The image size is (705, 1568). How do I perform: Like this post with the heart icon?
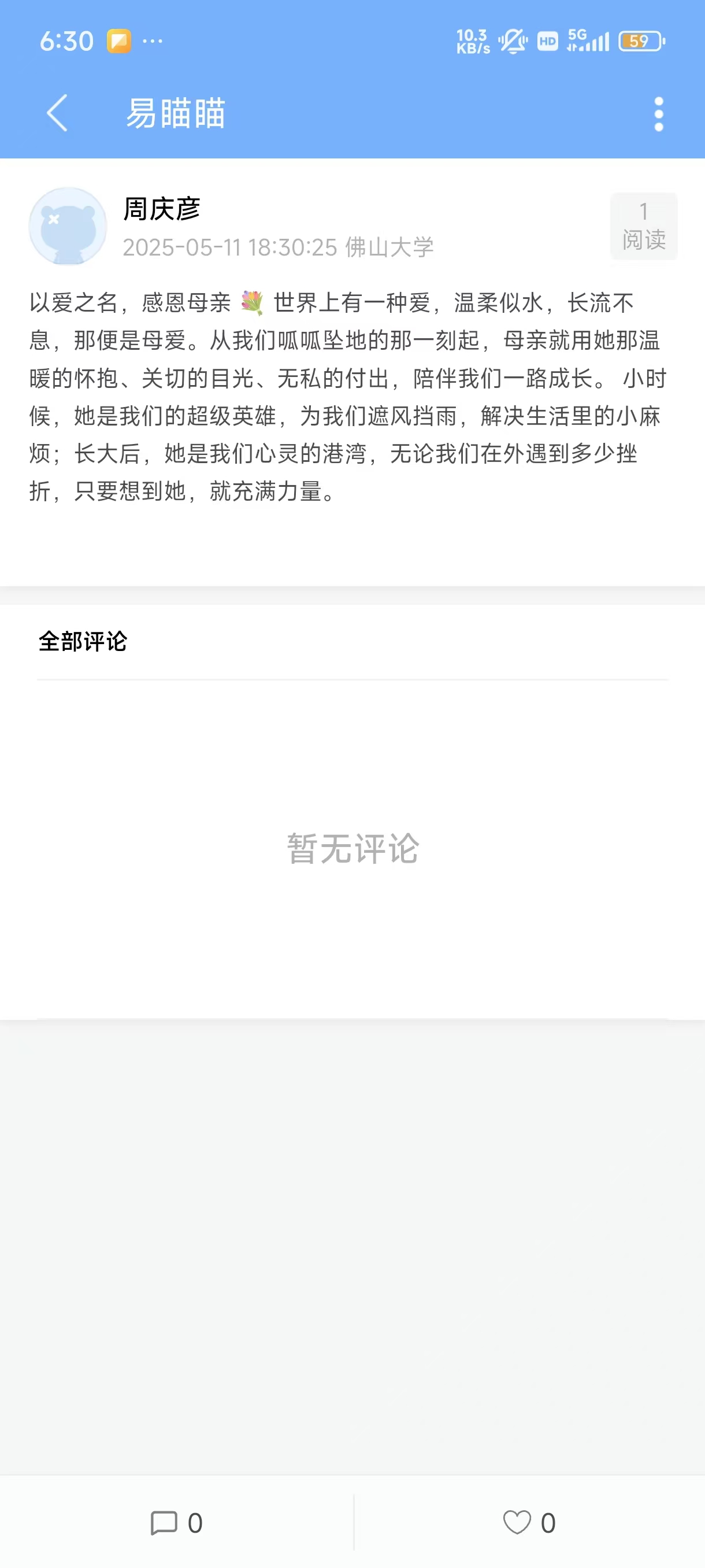(517, 1523)
